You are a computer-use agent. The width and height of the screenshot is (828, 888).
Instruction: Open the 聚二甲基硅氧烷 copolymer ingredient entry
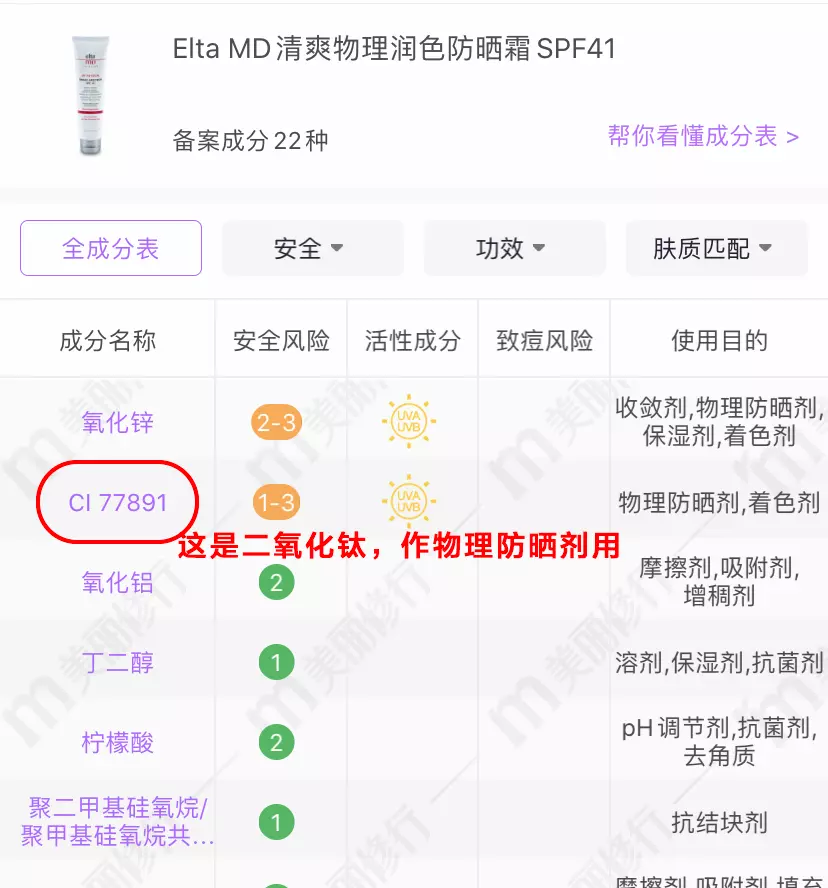click(118, 822)
